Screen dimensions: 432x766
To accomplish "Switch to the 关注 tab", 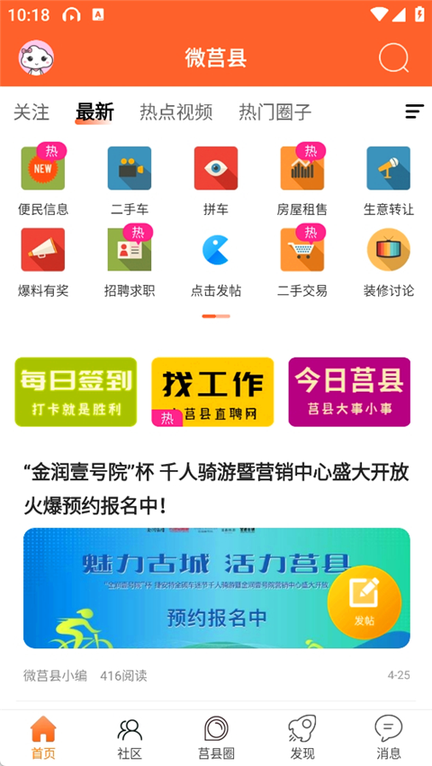I will click(x=31, y=112).
